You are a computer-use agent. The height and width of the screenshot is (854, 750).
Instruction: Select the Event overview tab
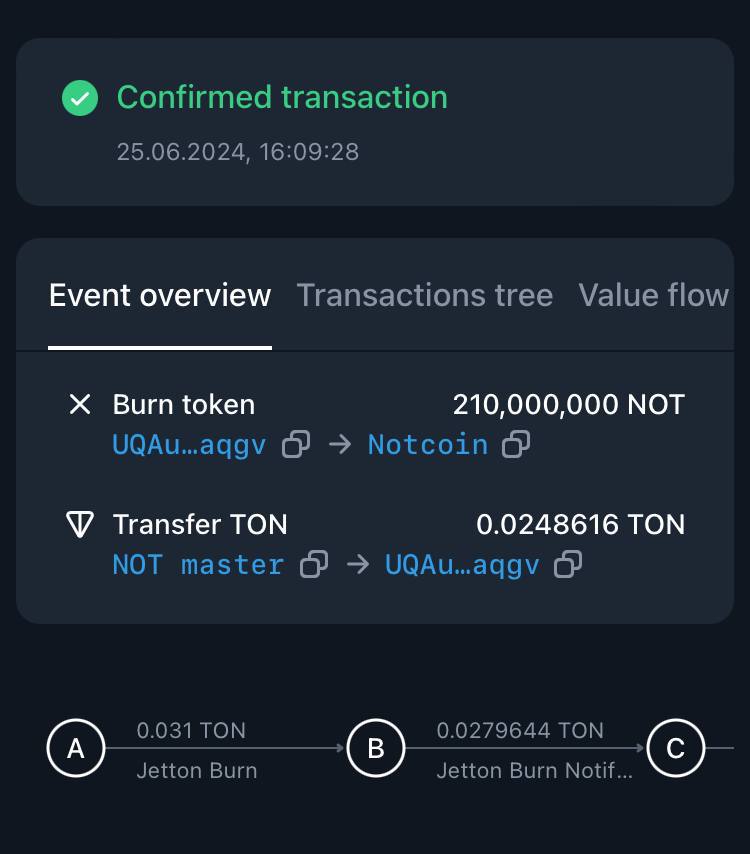[x=160, y=296]
